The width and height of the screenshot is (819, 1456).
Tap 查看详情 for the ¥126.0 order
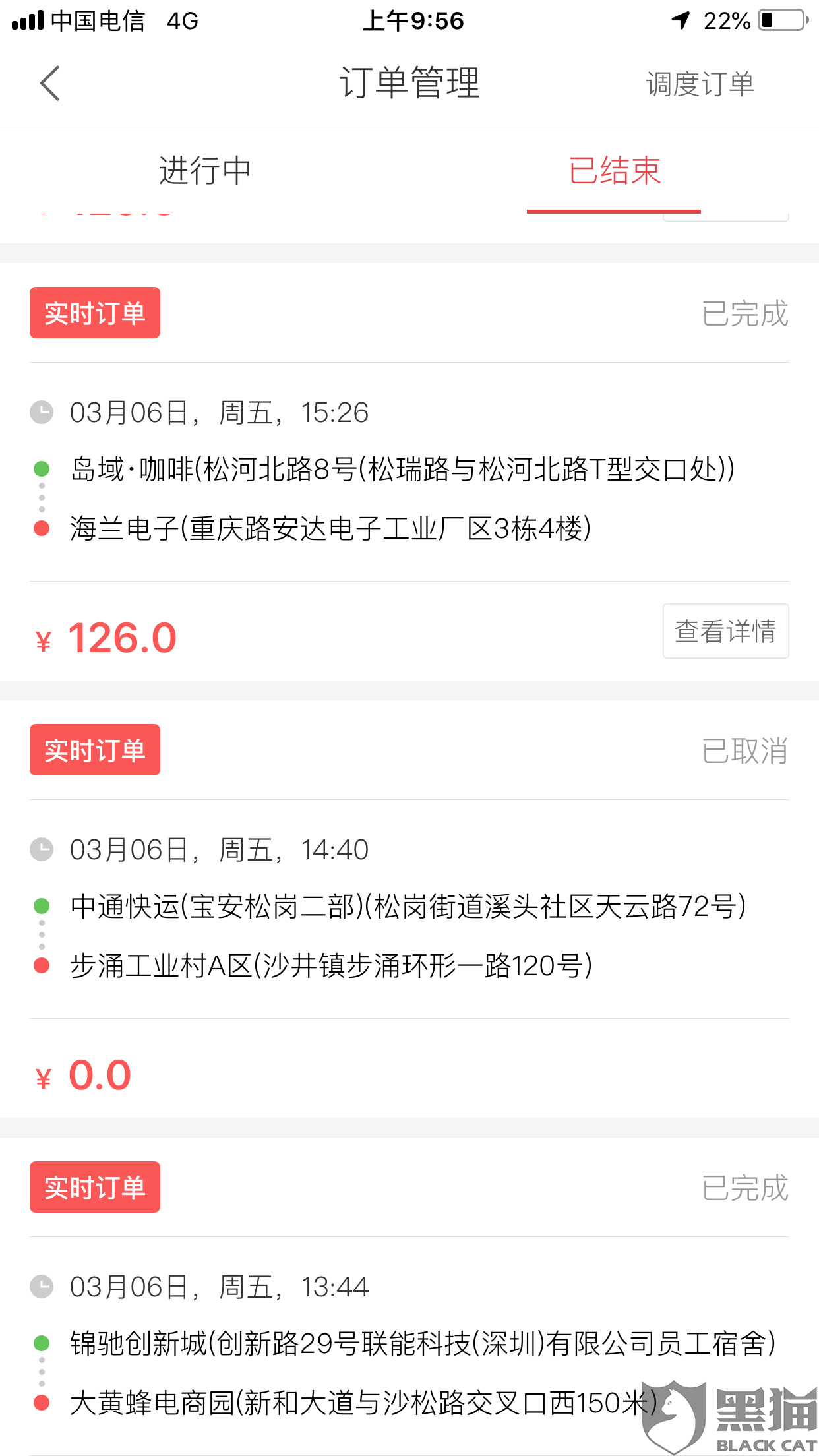click(725, 631)
